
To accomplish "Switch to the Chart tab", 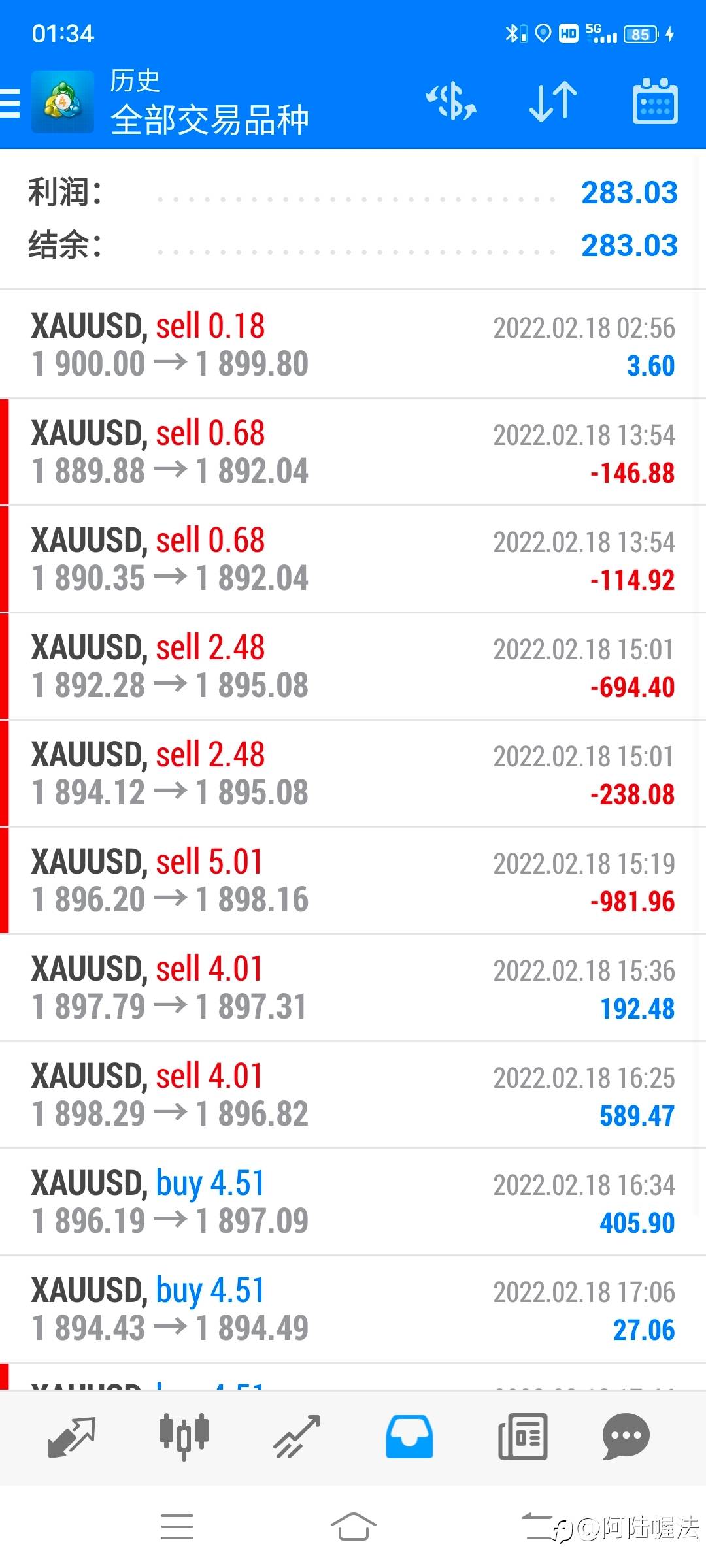I will (184, 1437).
